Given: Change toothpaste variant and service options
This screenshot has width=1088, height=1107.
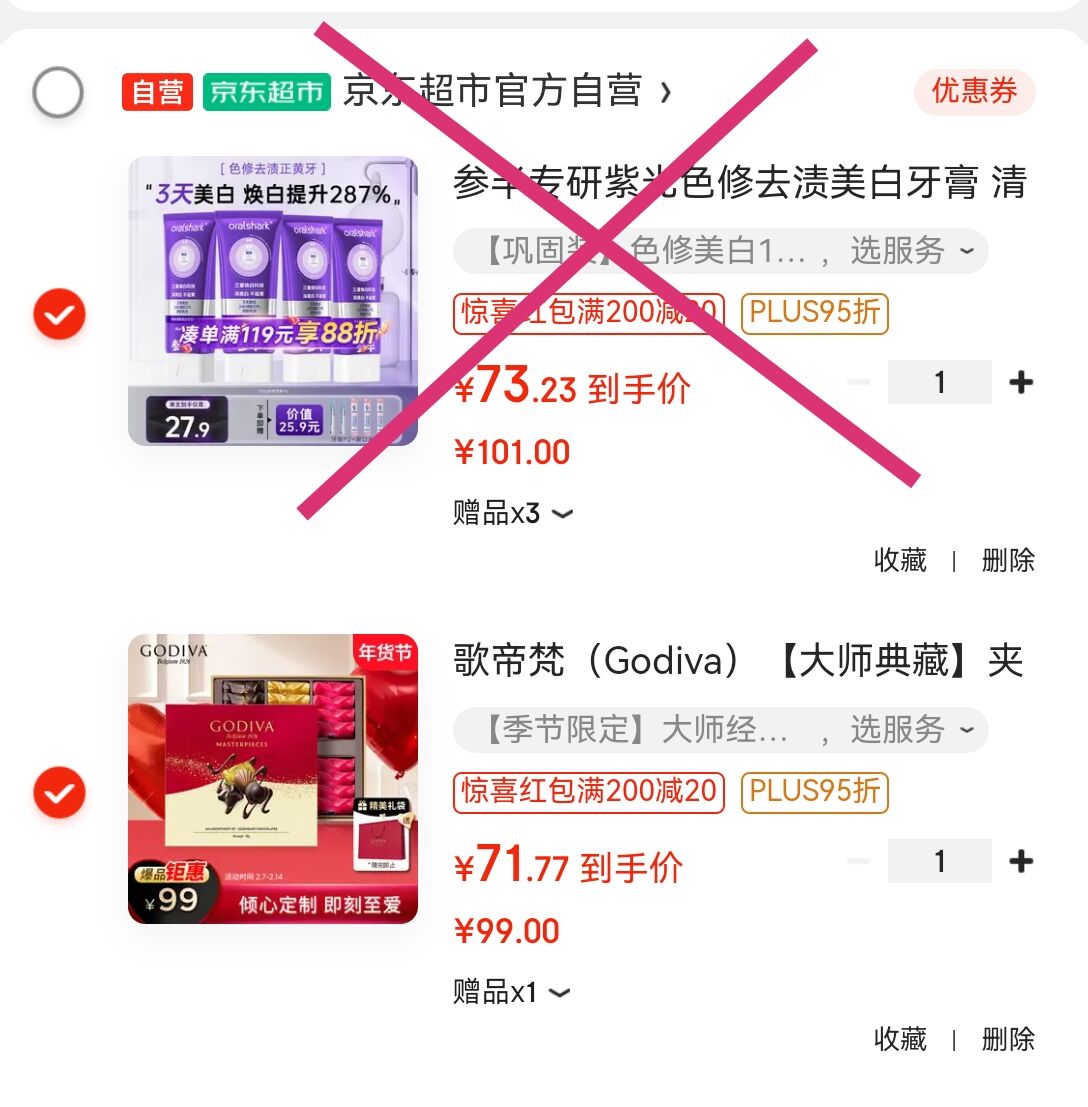Looking at the screenshot, I should pos(720,251).
